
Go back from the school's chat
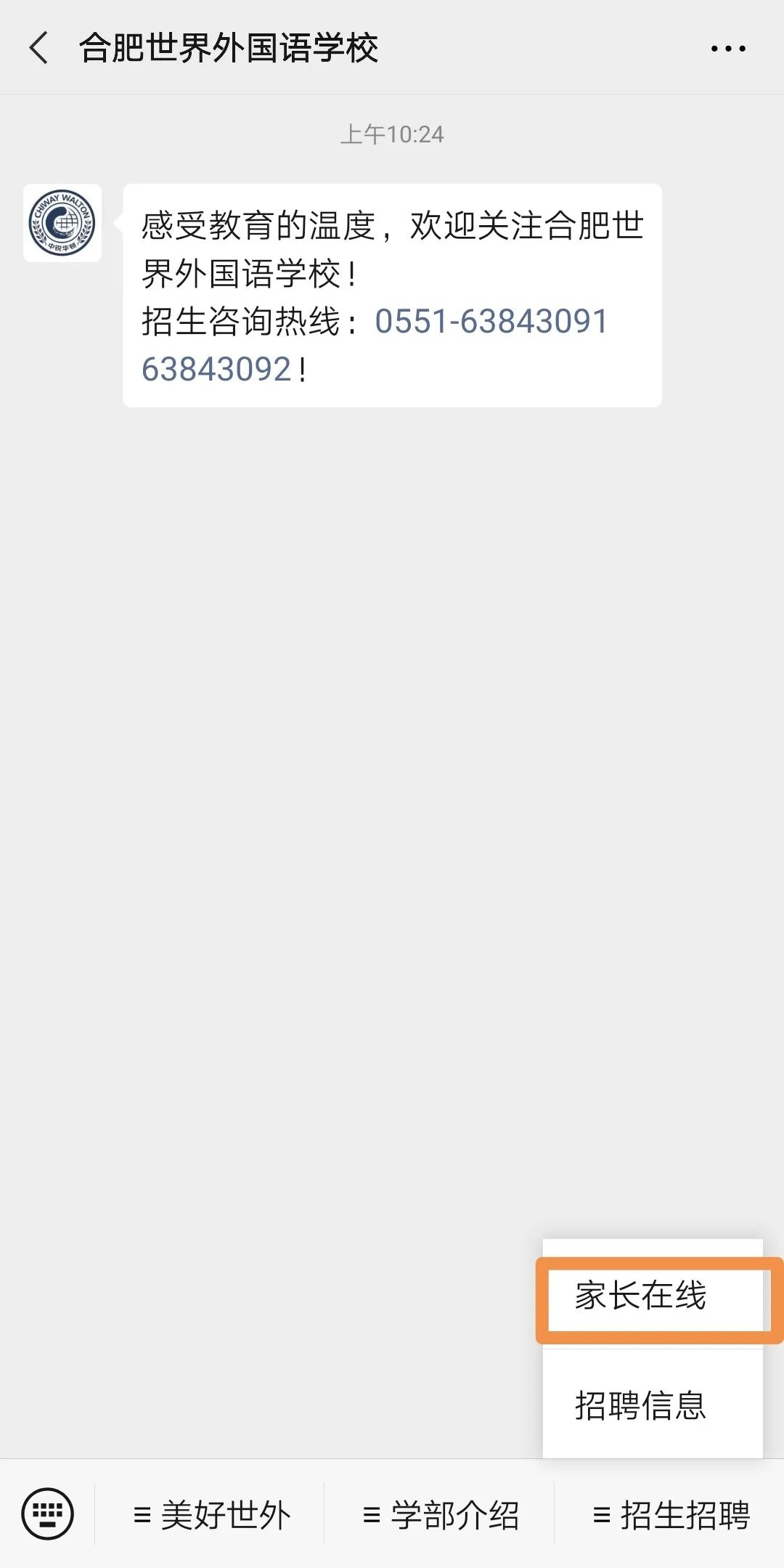[39, 49]
